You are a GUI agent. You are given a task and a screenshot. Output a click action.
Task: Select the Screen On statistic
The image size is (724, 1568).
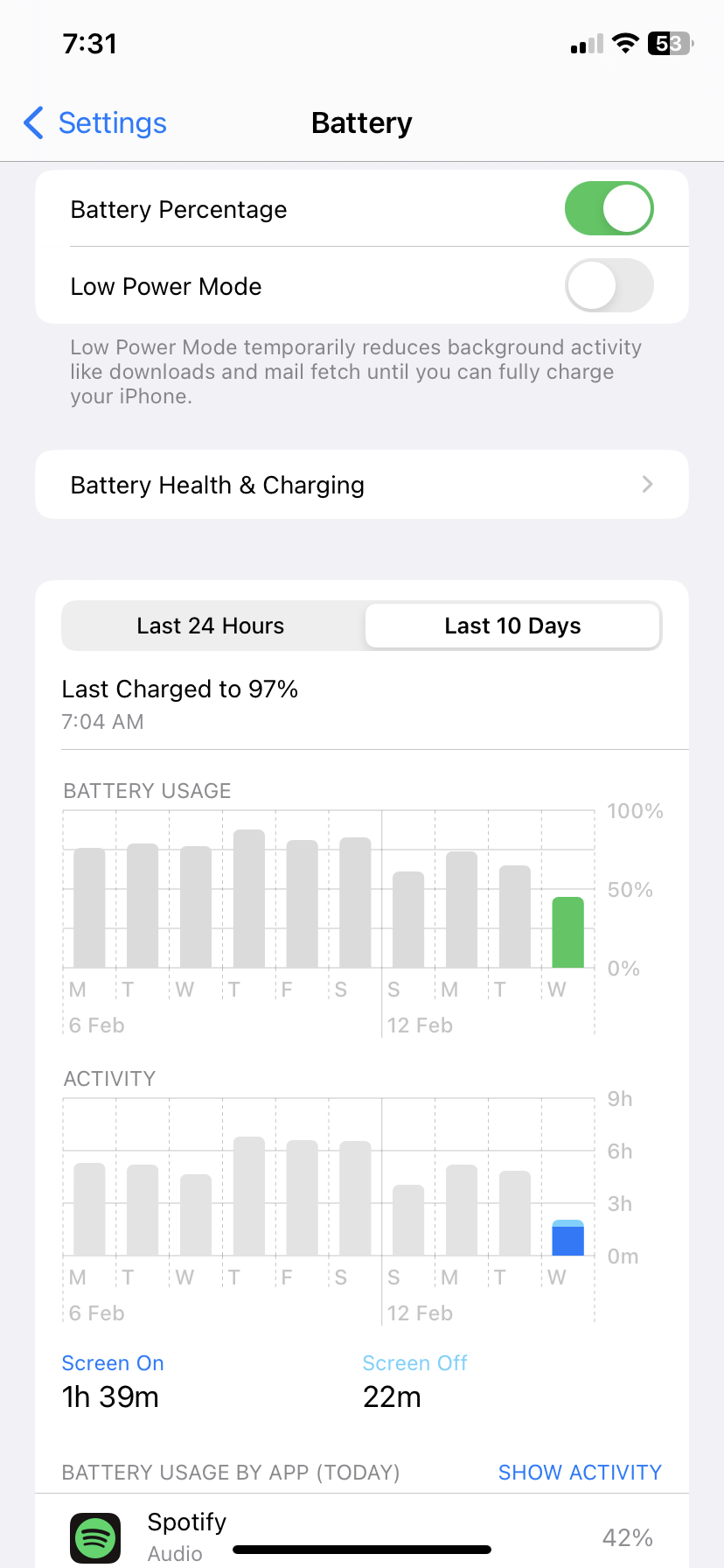point(112,1362)
